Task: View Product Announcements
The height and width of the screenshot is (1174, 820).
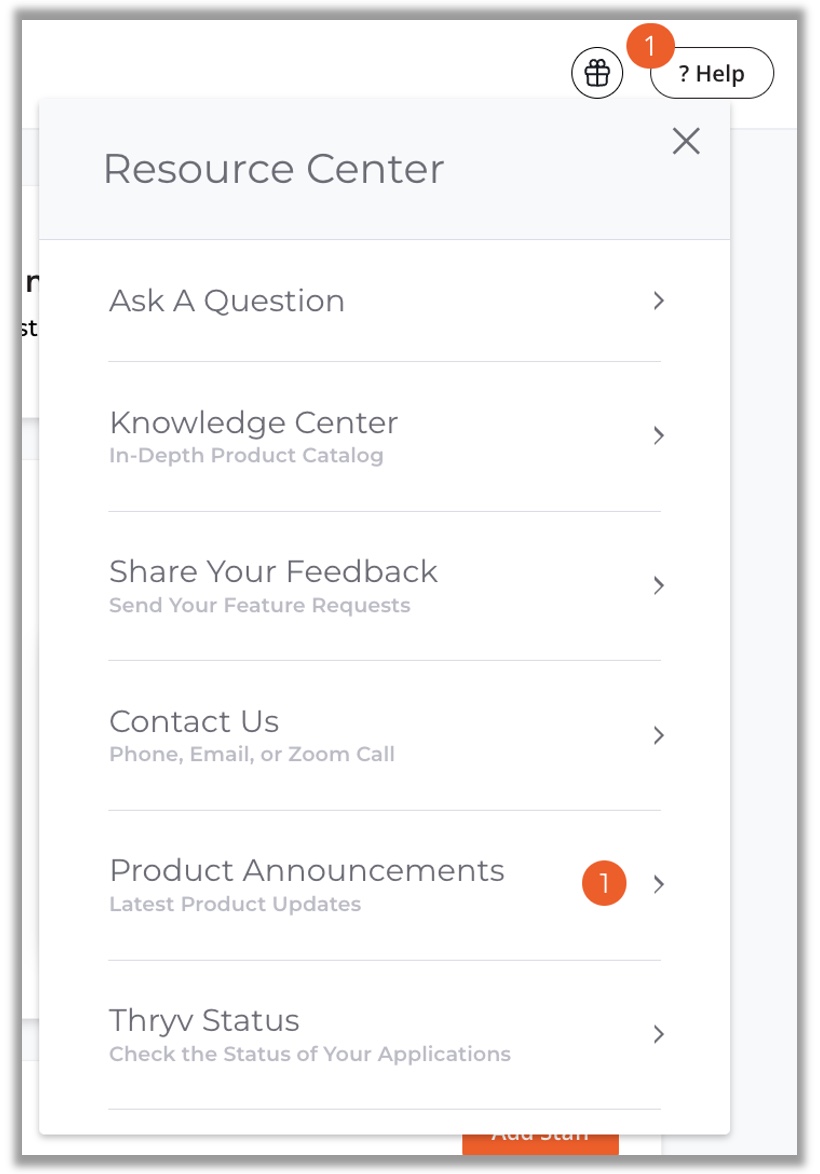Action: 384,885
